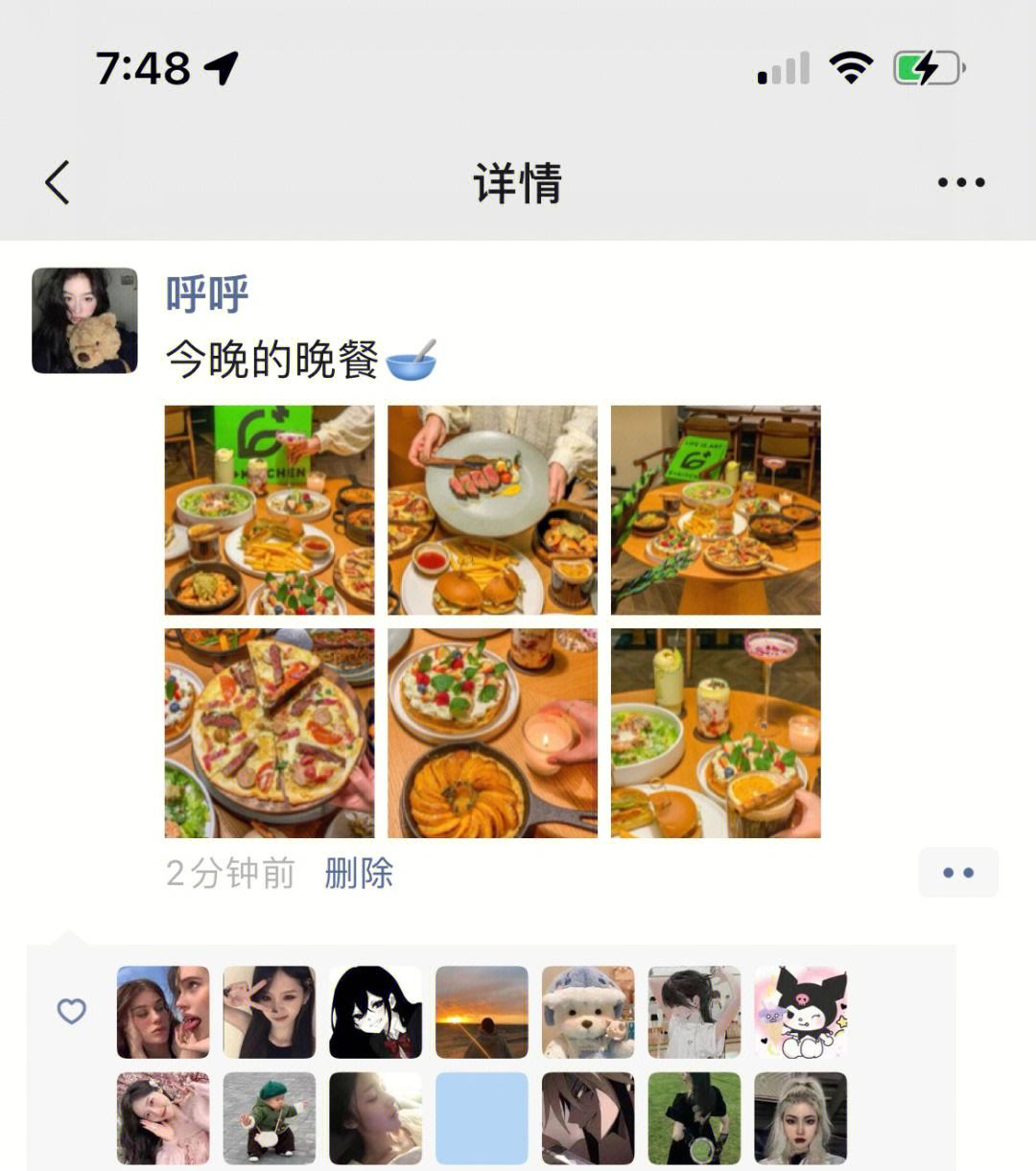This screenshot has width=1036, height=1171.
Task: Tap the 呼呼 username link
Action: click(x=207, y=293)
